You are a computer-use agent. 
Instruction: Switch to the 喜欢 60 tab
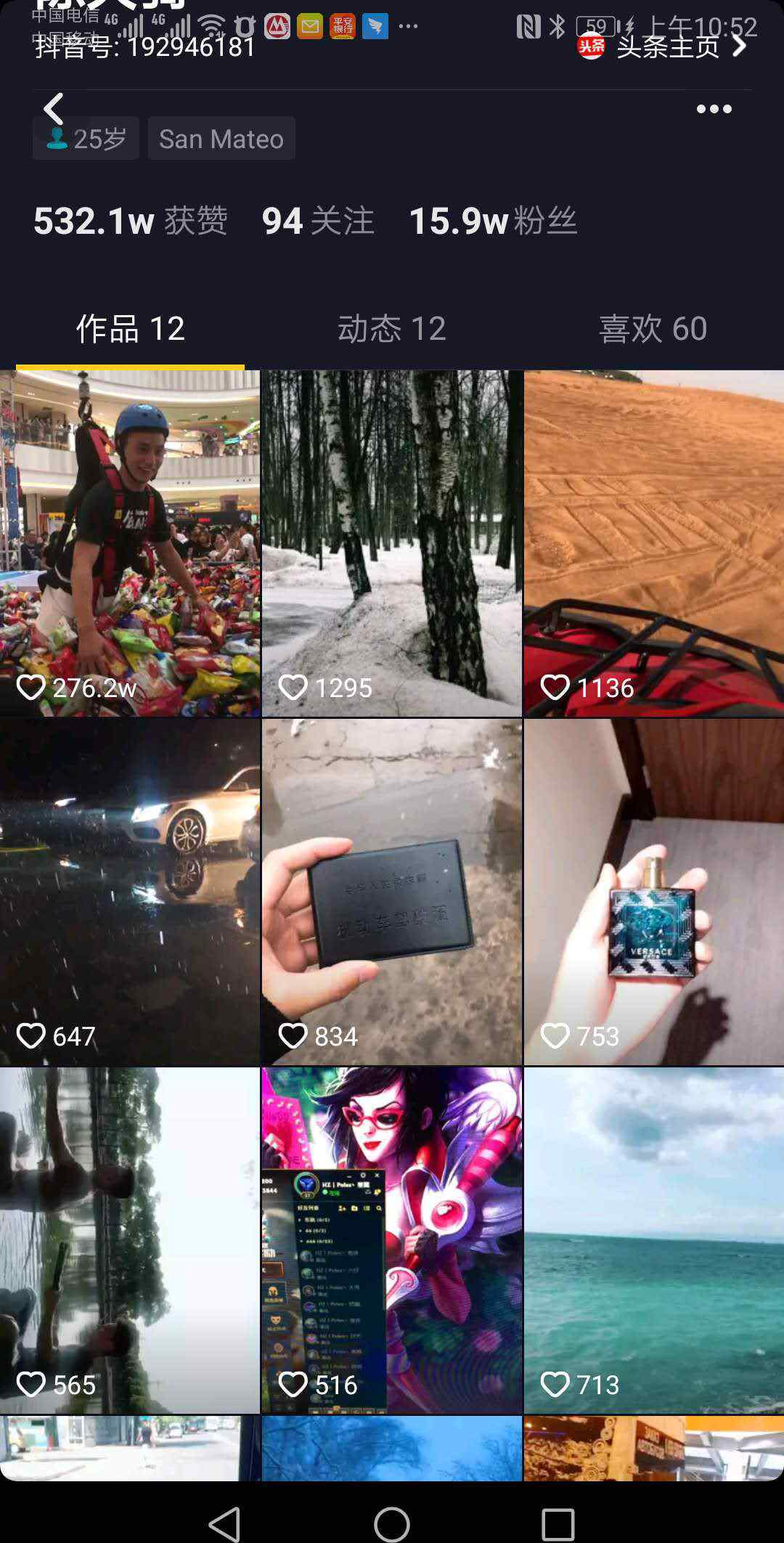click(x=653, y=328)
